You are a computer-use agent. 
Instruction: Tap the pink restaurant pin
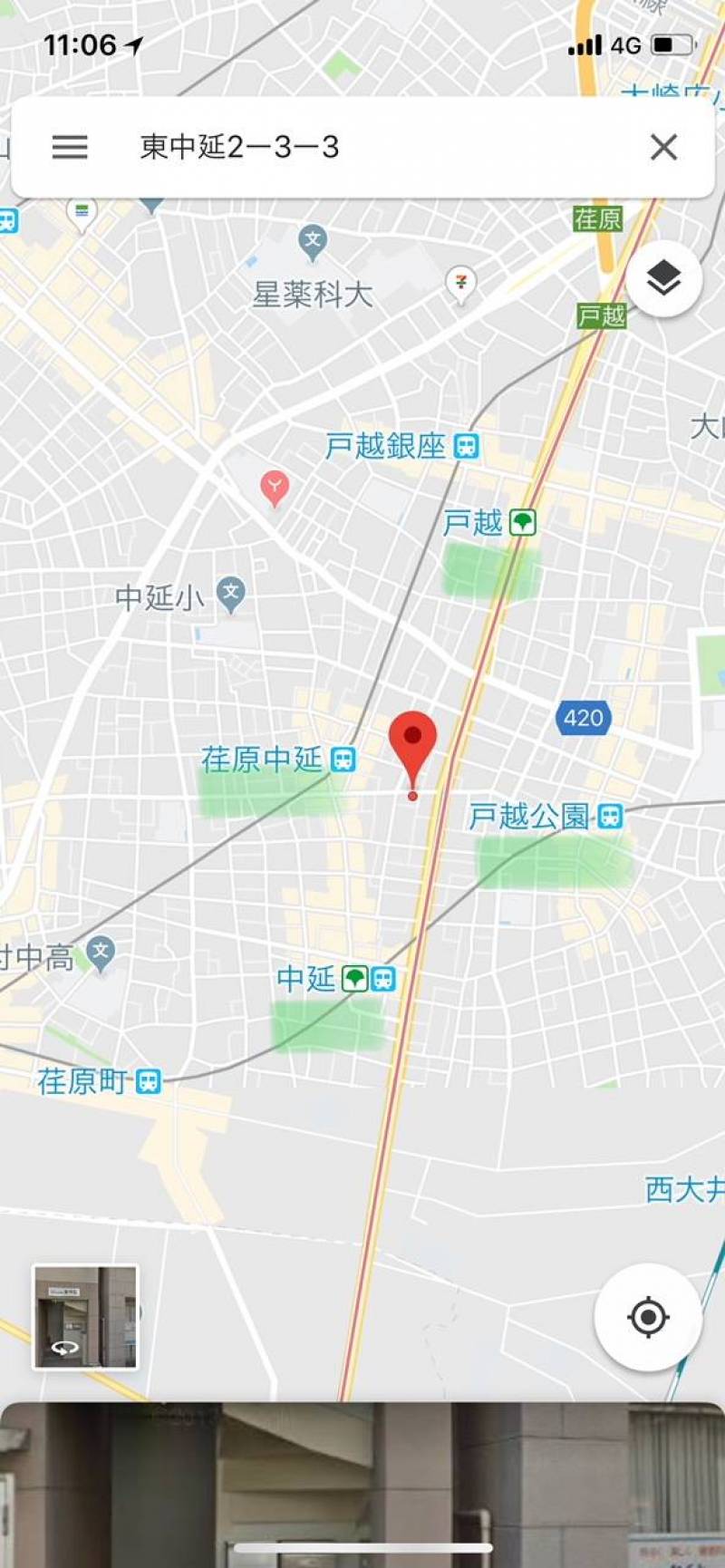(x=275, y=487)
